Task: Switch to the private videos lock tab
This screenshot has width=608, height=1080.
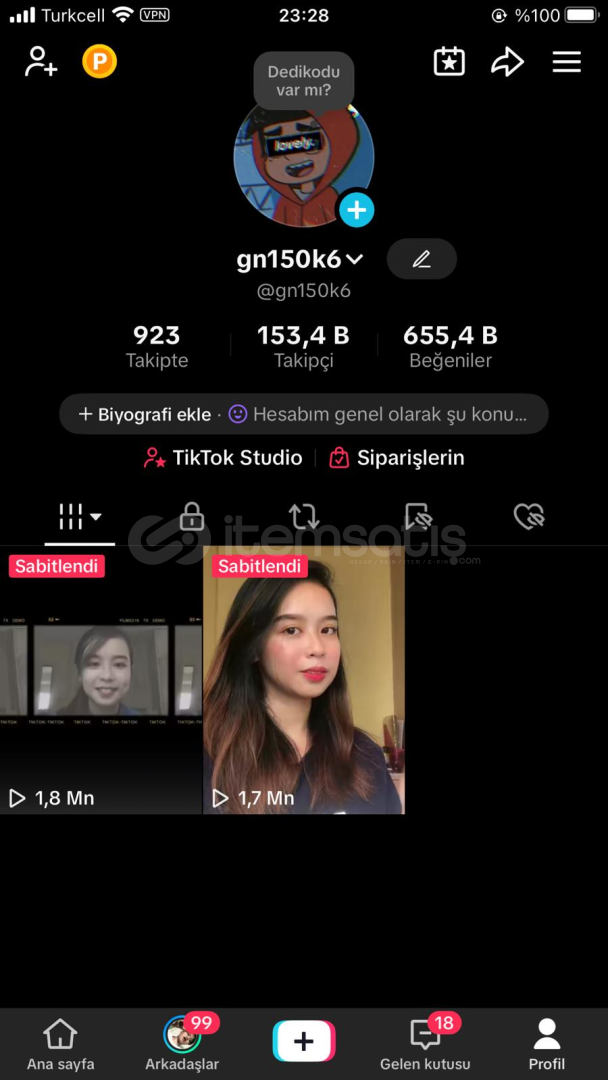Action: click(191, 516)
